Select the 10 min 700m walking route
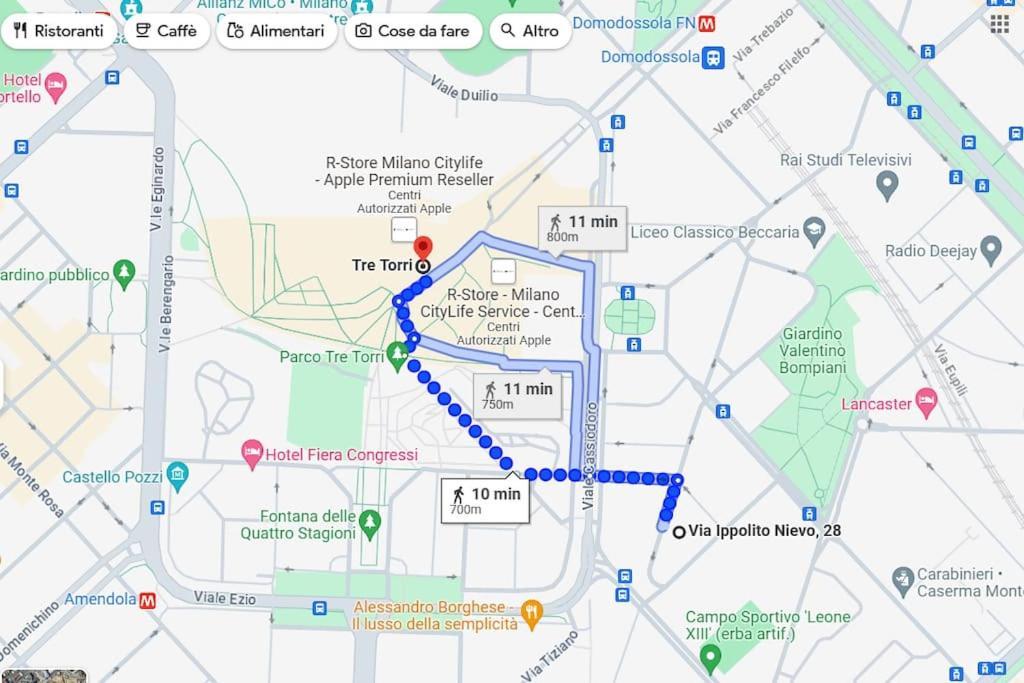 [485, 500]
